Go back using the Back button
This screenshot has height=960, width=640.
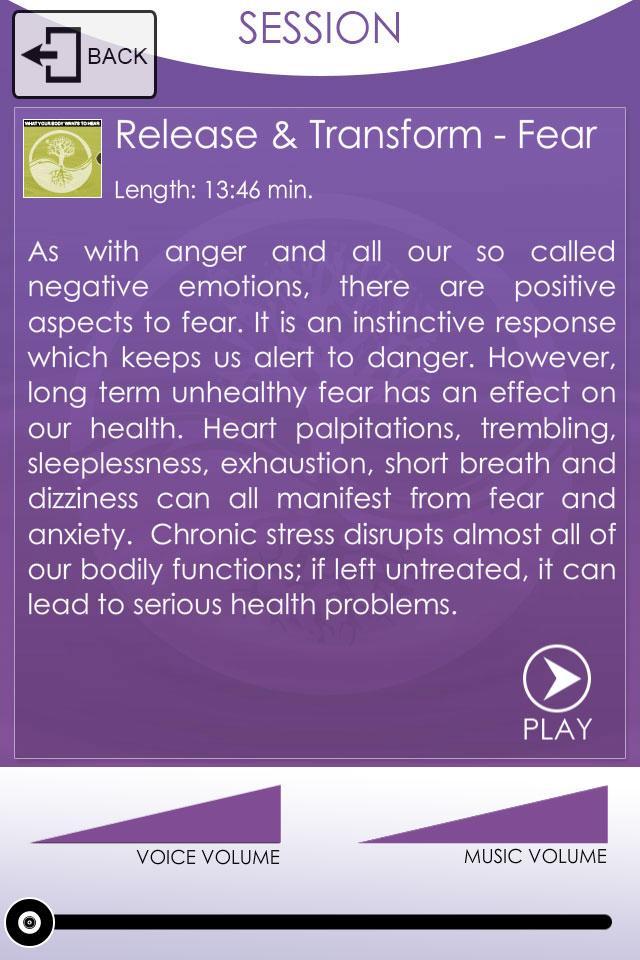point(84,55)
